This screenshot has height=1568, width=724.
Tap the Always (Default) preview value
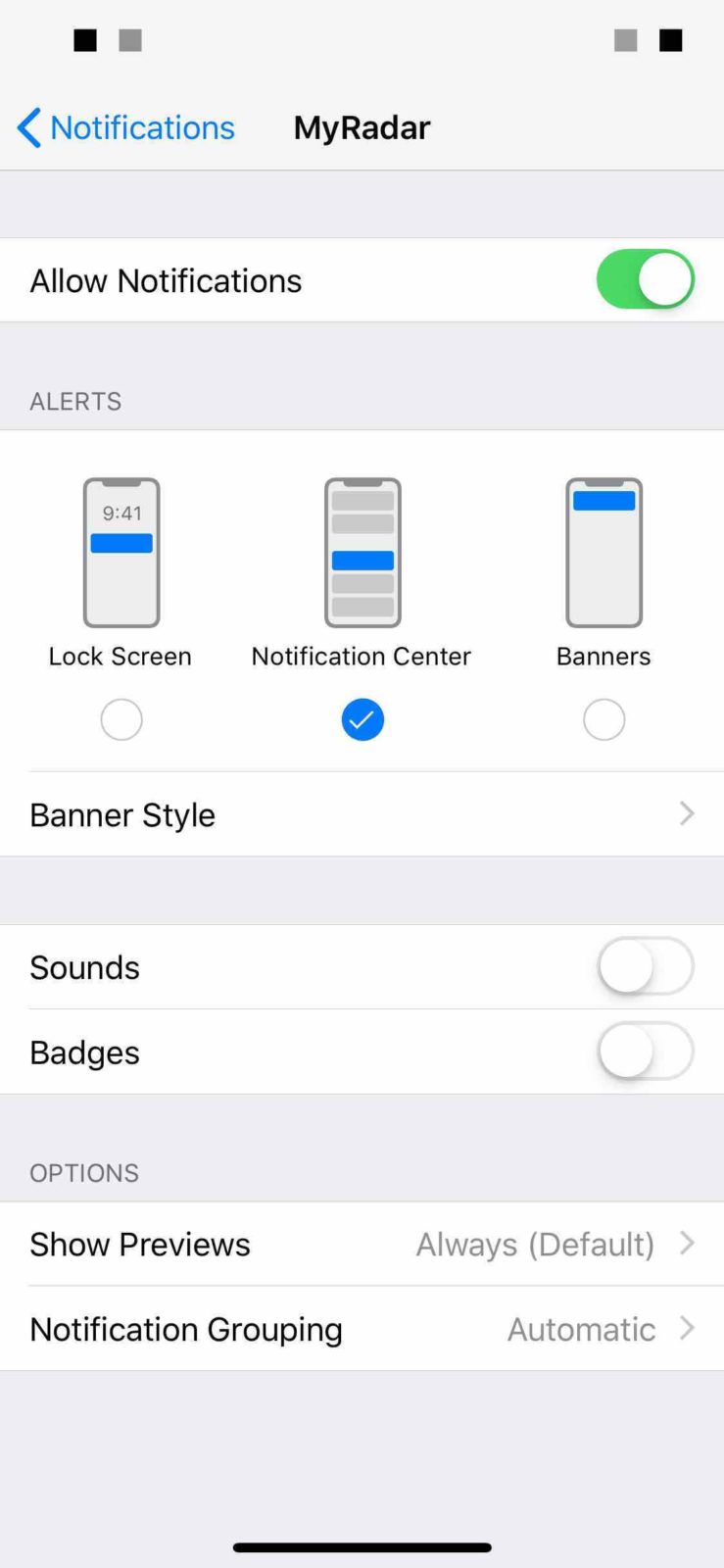pos(535,1244)
